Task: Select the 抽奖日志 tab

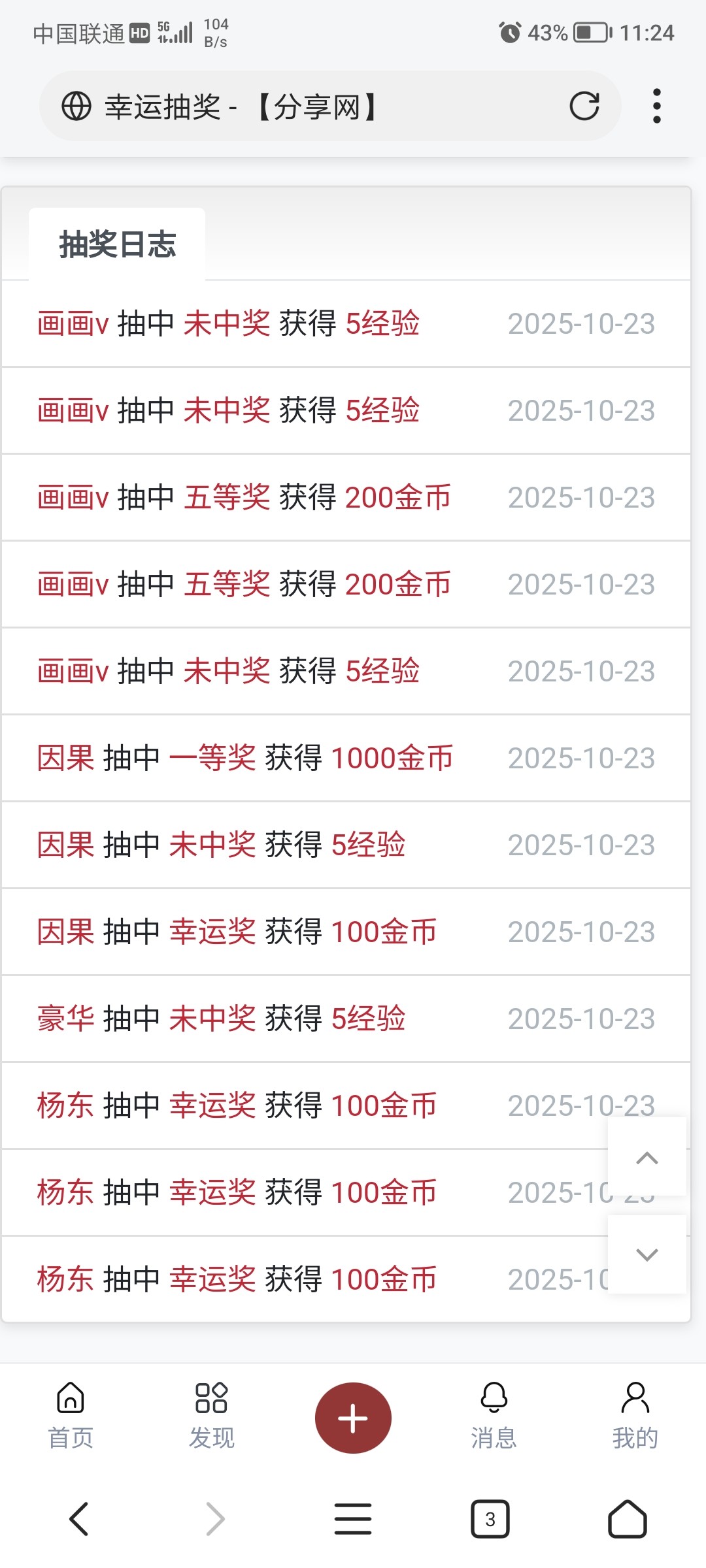Action: pos(118,245)
